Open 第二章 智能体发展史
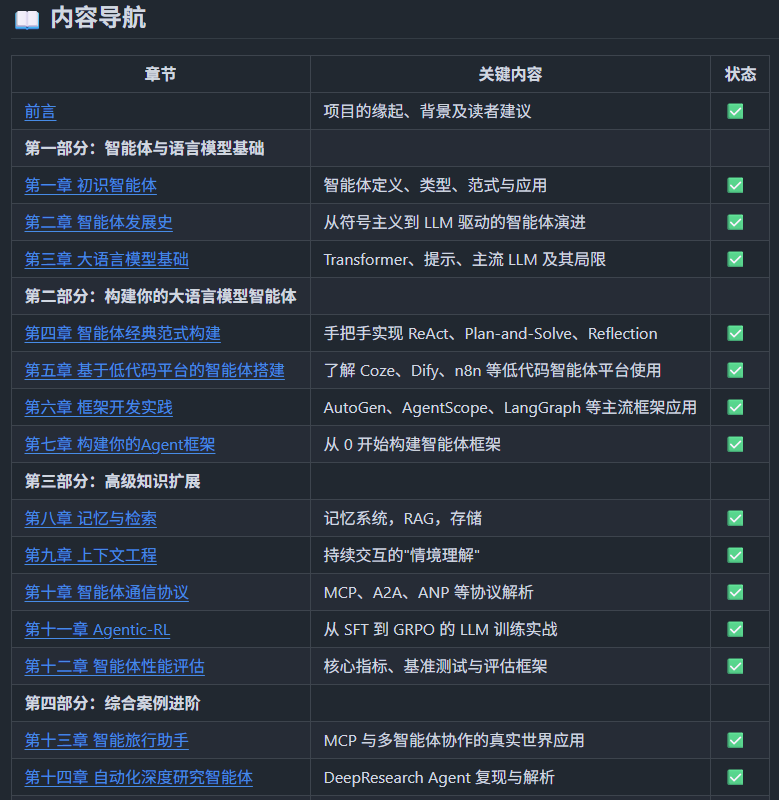 pos(99,223)
